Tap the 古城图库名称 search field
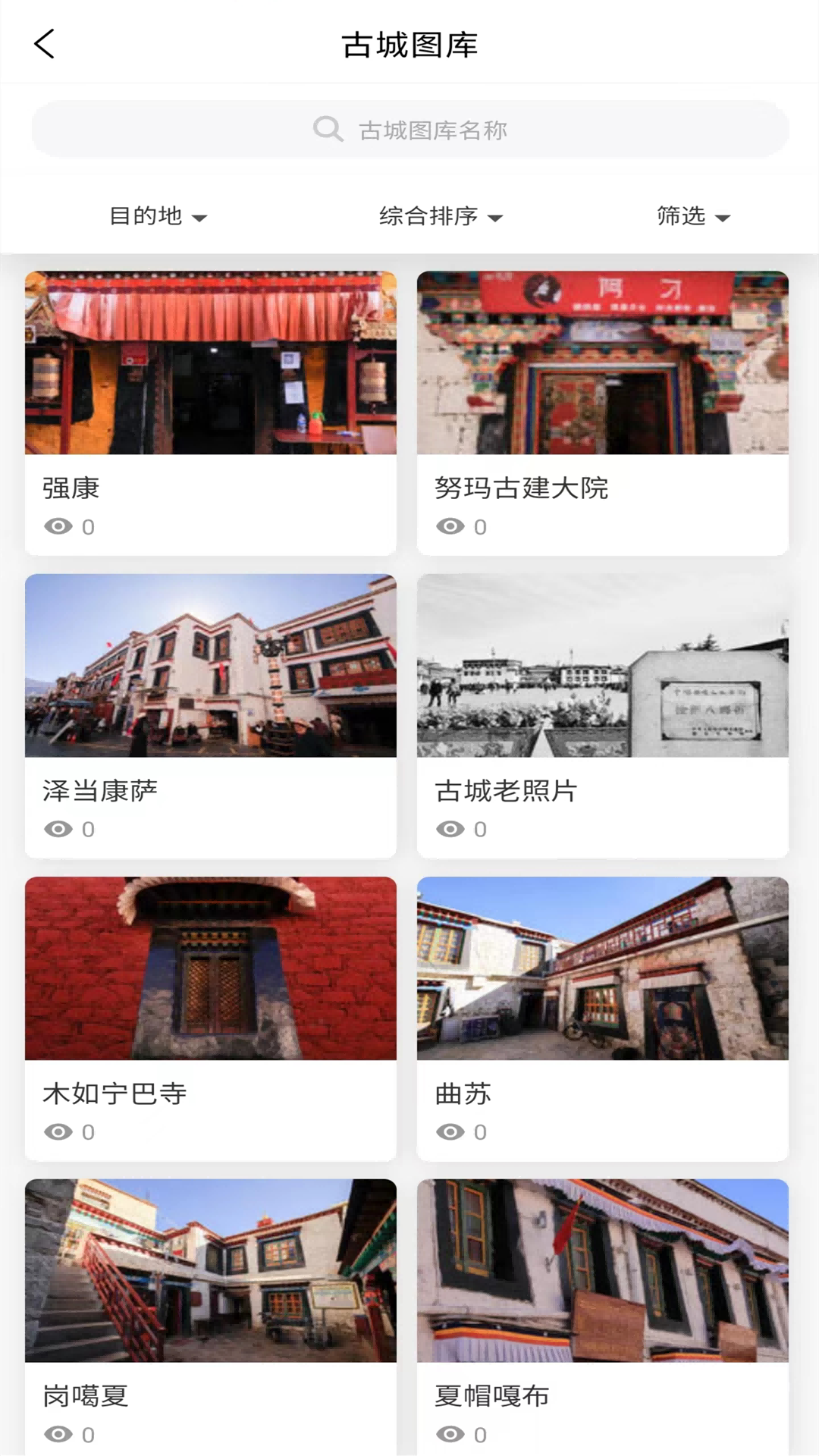819x1456 pixels. coord(409,130)
